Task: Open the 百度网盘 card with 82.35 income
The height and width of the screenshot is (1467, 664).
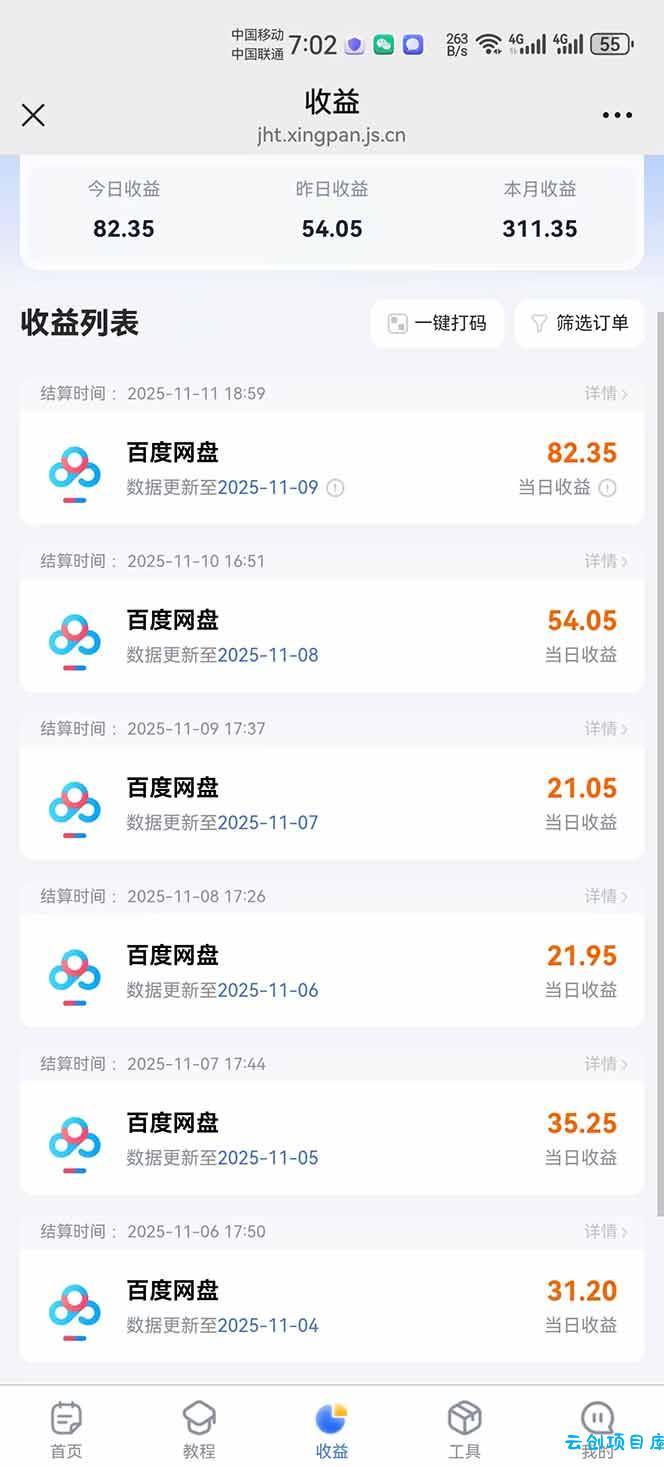Action: pos(332,469)
